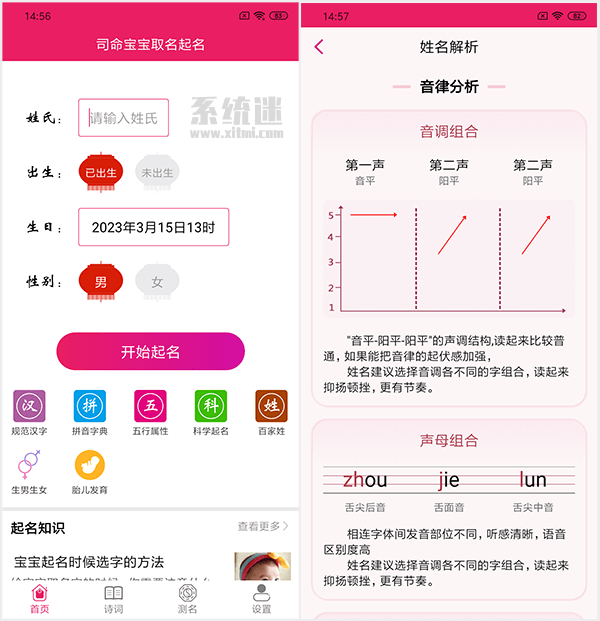Choose 男 as gender

tap(100, 282)
